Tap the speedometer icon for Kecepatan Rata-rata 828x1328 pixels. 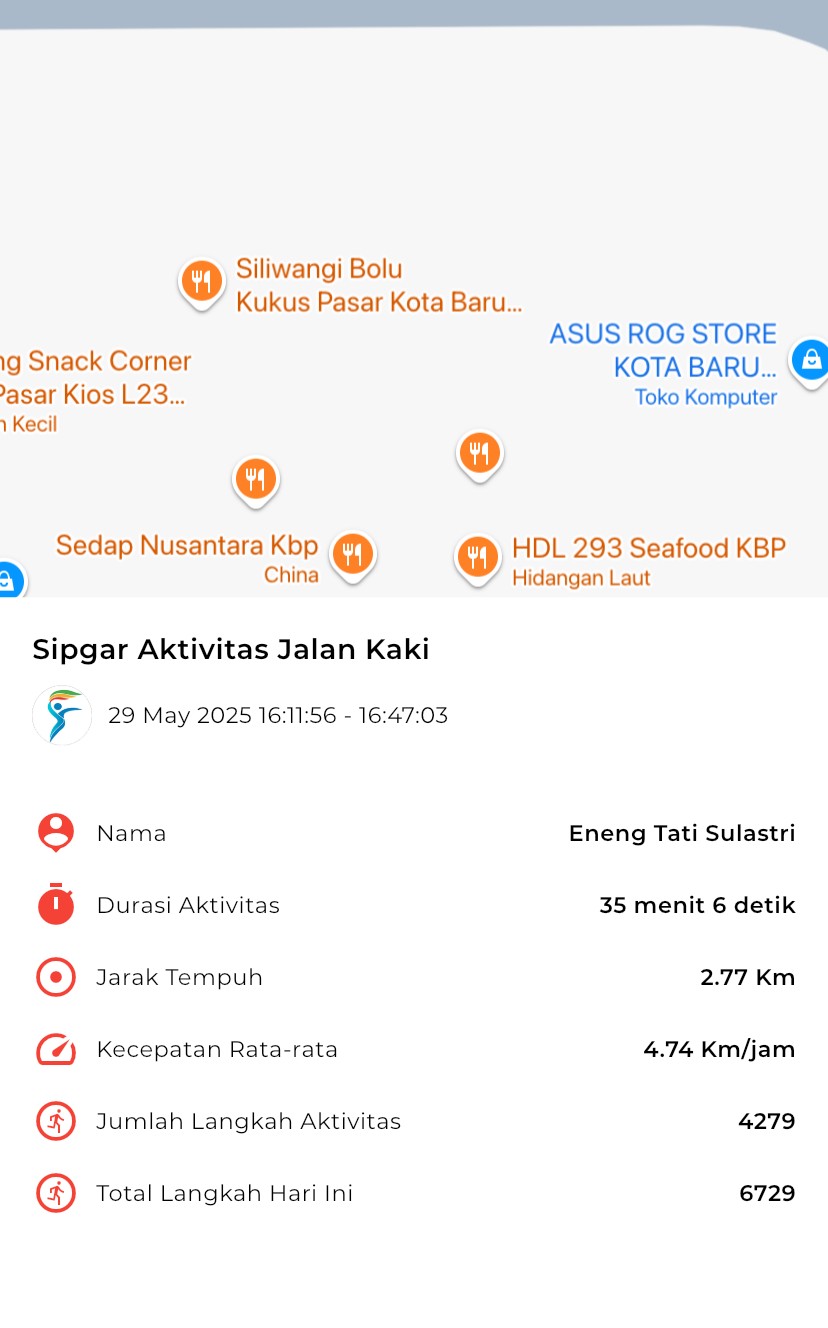56,1049
